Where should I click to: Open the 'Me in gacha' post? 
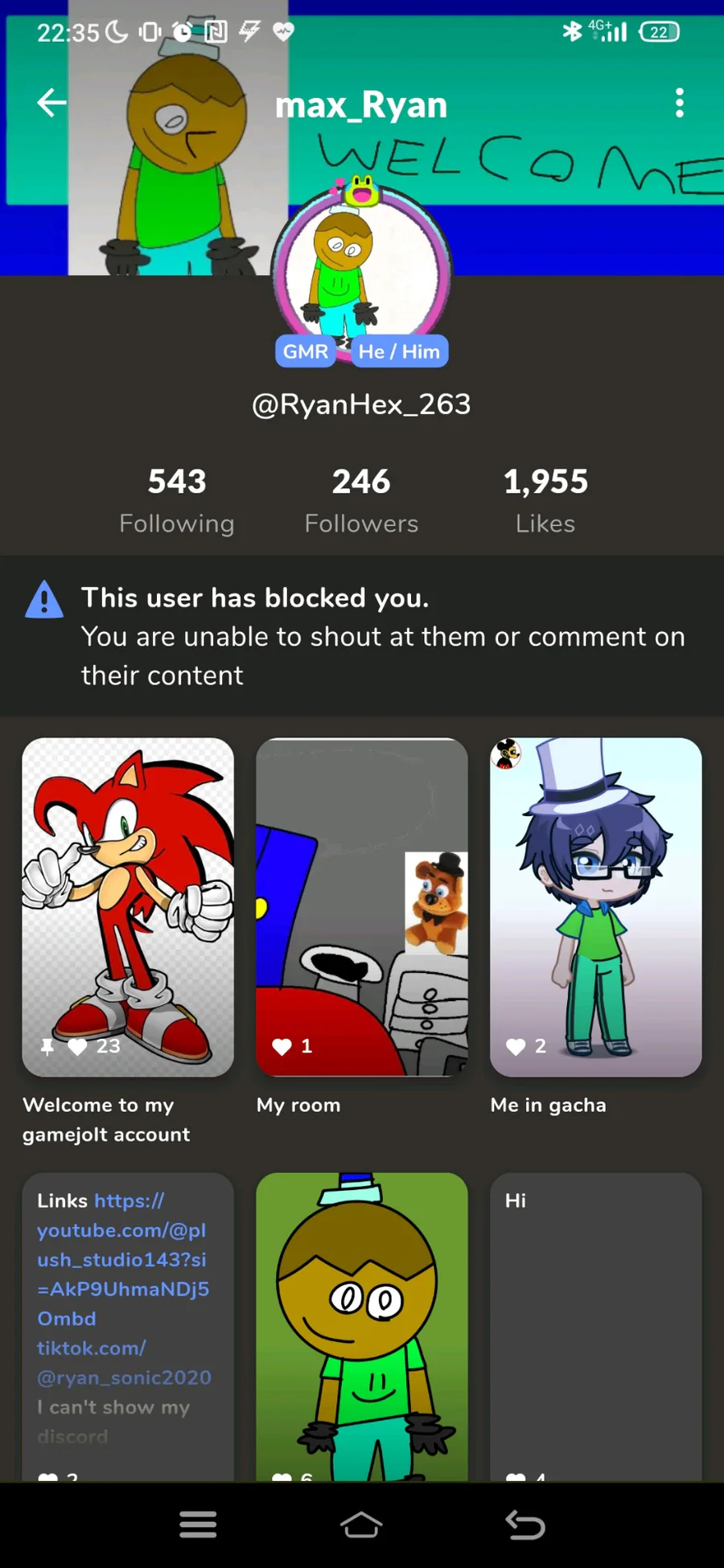click(595, 907)
